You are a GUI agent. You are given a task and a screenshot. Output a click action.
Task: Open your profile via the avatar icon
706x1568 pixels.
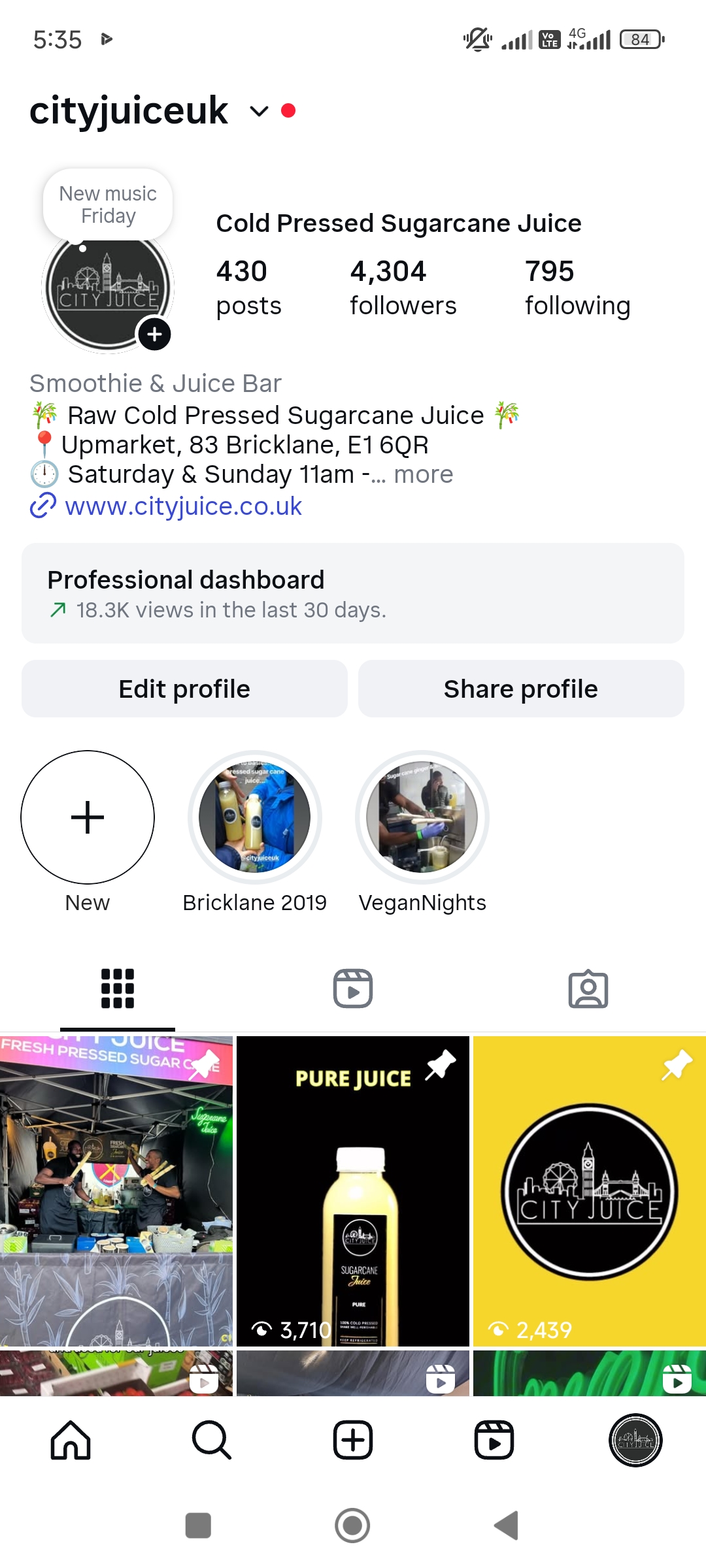click(x=635, y=1442)
